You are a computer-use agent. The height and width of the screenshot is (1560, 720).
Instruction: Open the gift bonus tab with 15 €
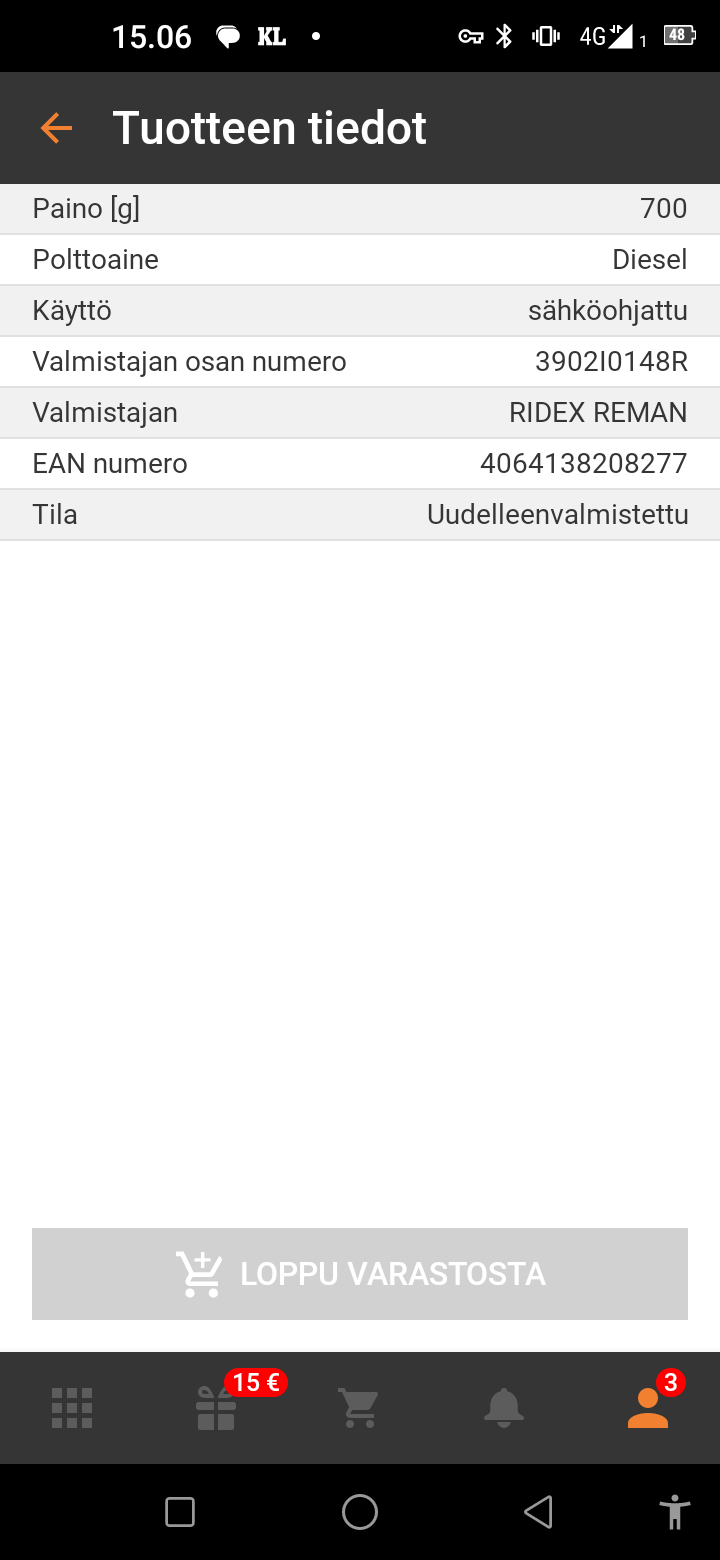tap(216, 1407)
